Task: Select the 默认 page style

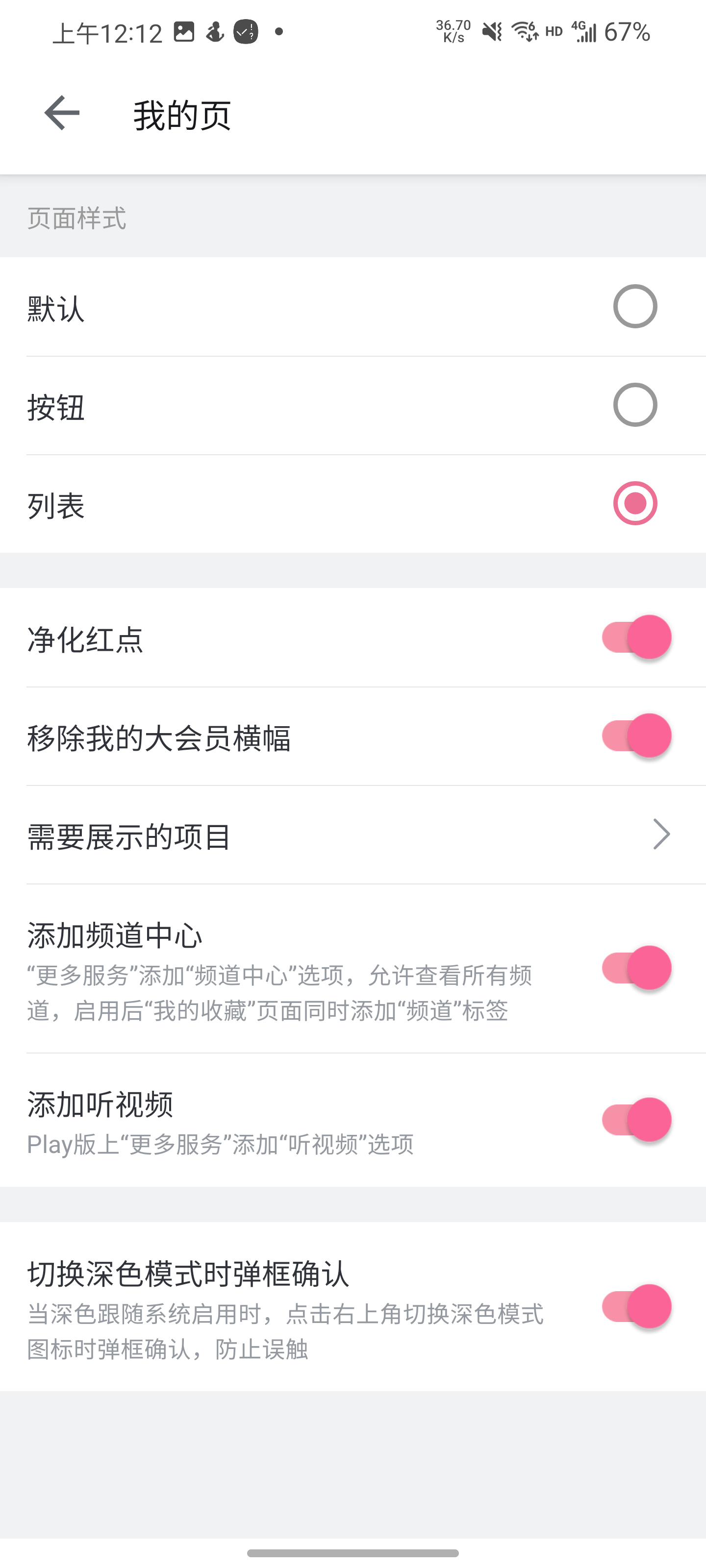Action: pos(635,306)
